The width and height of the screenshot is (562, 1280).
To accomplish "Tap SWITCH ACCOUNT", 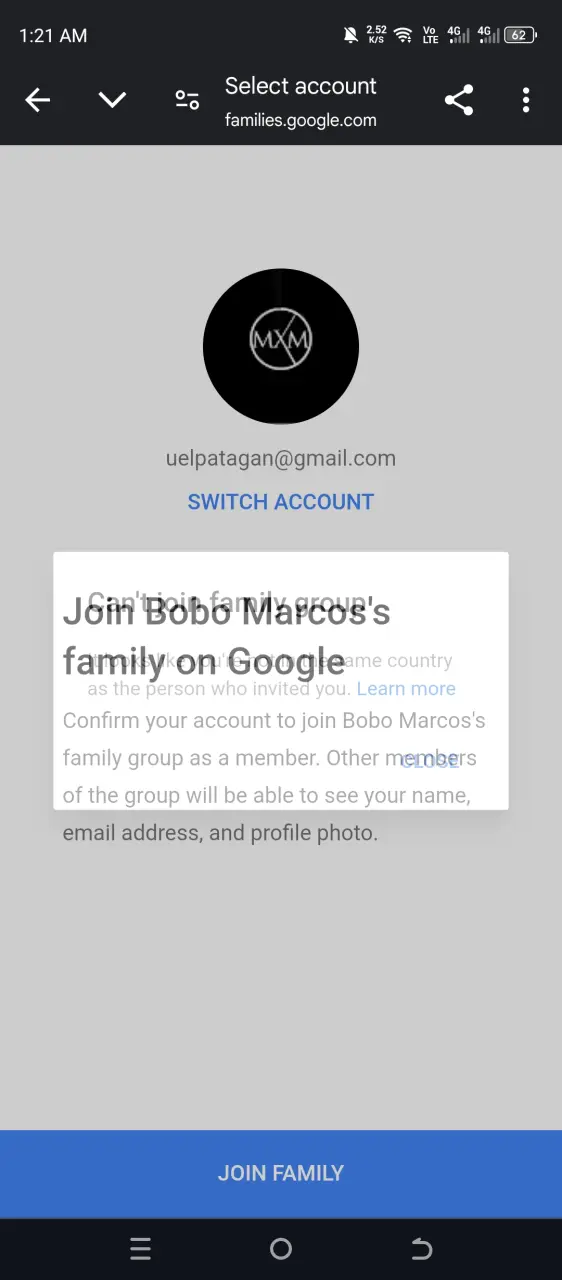I will coord(281,502).
